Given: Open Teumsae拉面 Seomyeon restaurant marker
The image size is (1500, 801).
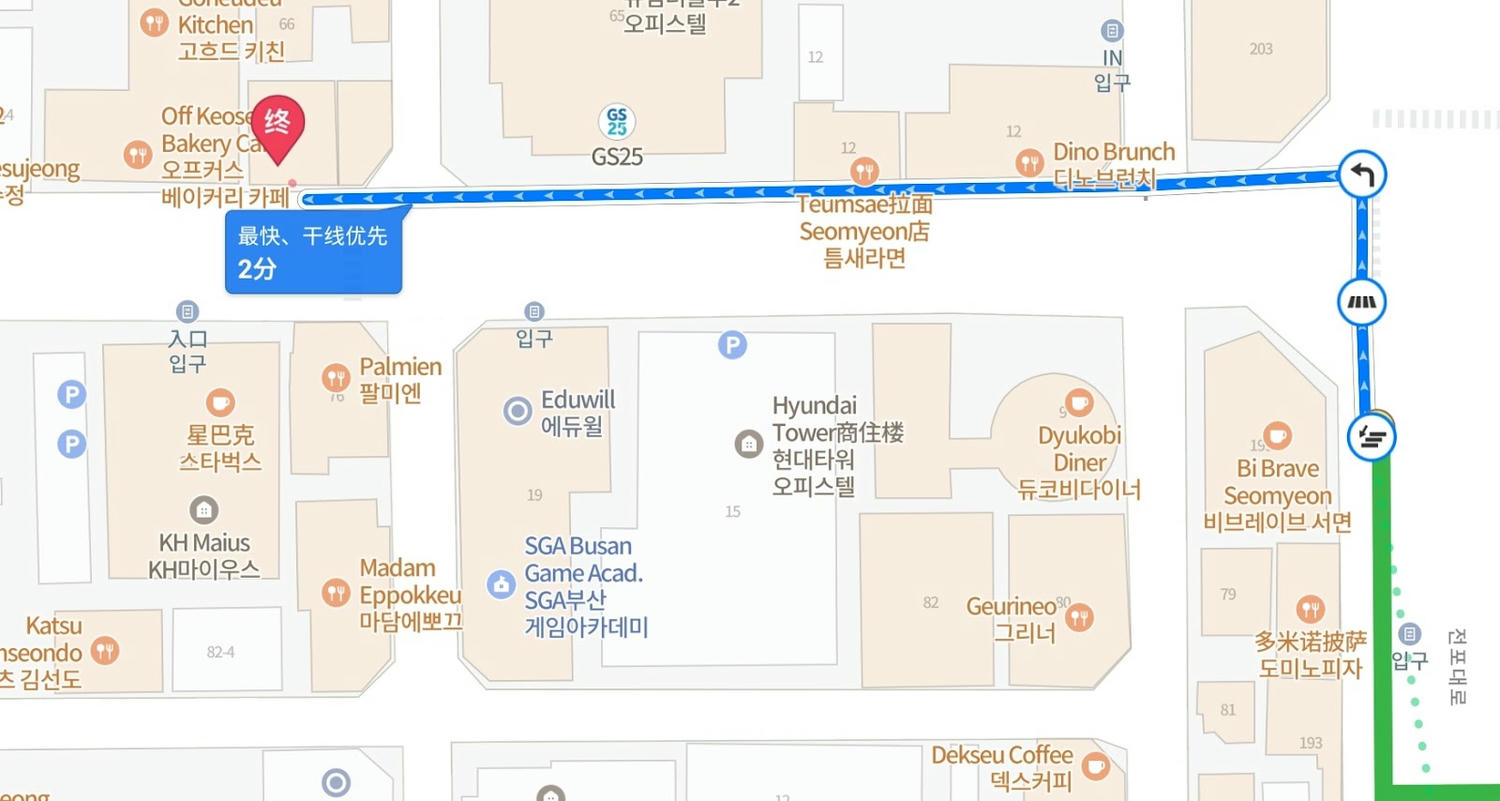Looking at the screenshot, I should tap(864, 172).
